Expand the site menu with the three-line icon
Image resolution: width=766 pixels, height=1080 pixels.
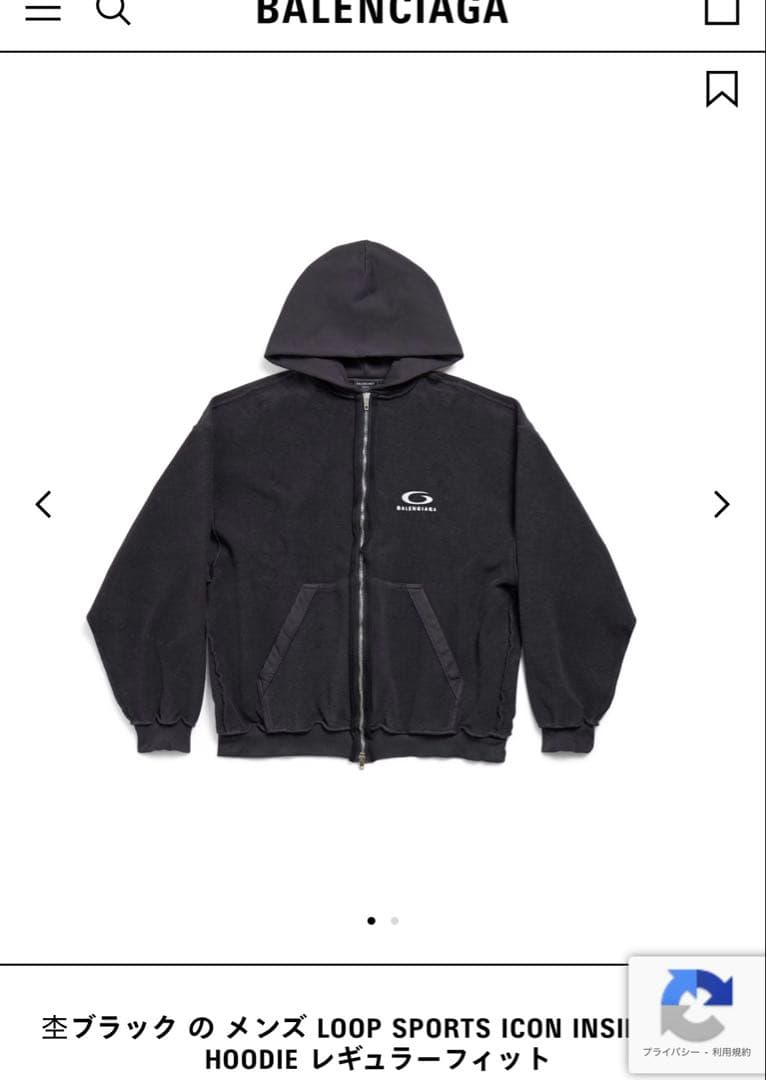coord(41,10)
